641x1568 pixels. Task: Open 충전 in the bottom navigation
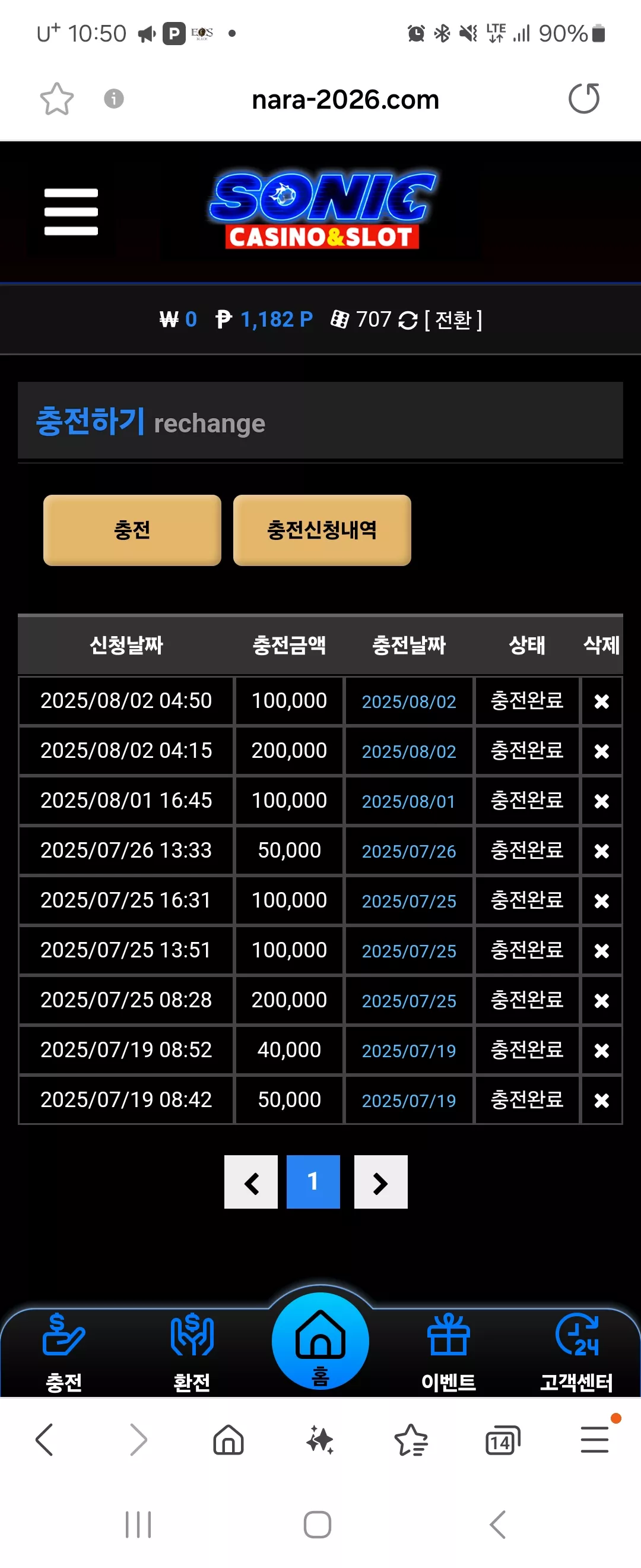[64, 1352]
